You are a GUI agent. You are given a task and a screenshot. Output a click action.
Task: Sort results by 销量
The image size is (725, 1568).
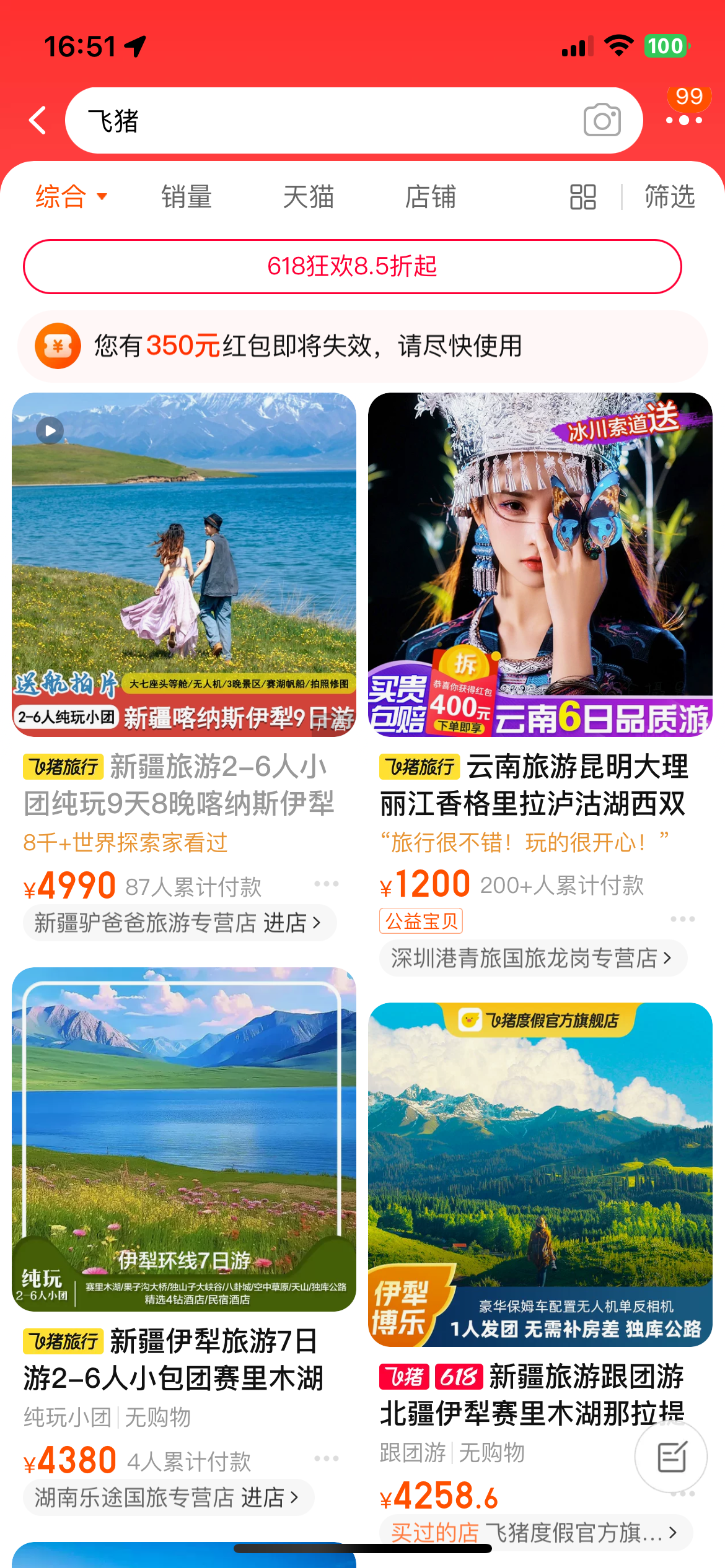coord(187,197)
